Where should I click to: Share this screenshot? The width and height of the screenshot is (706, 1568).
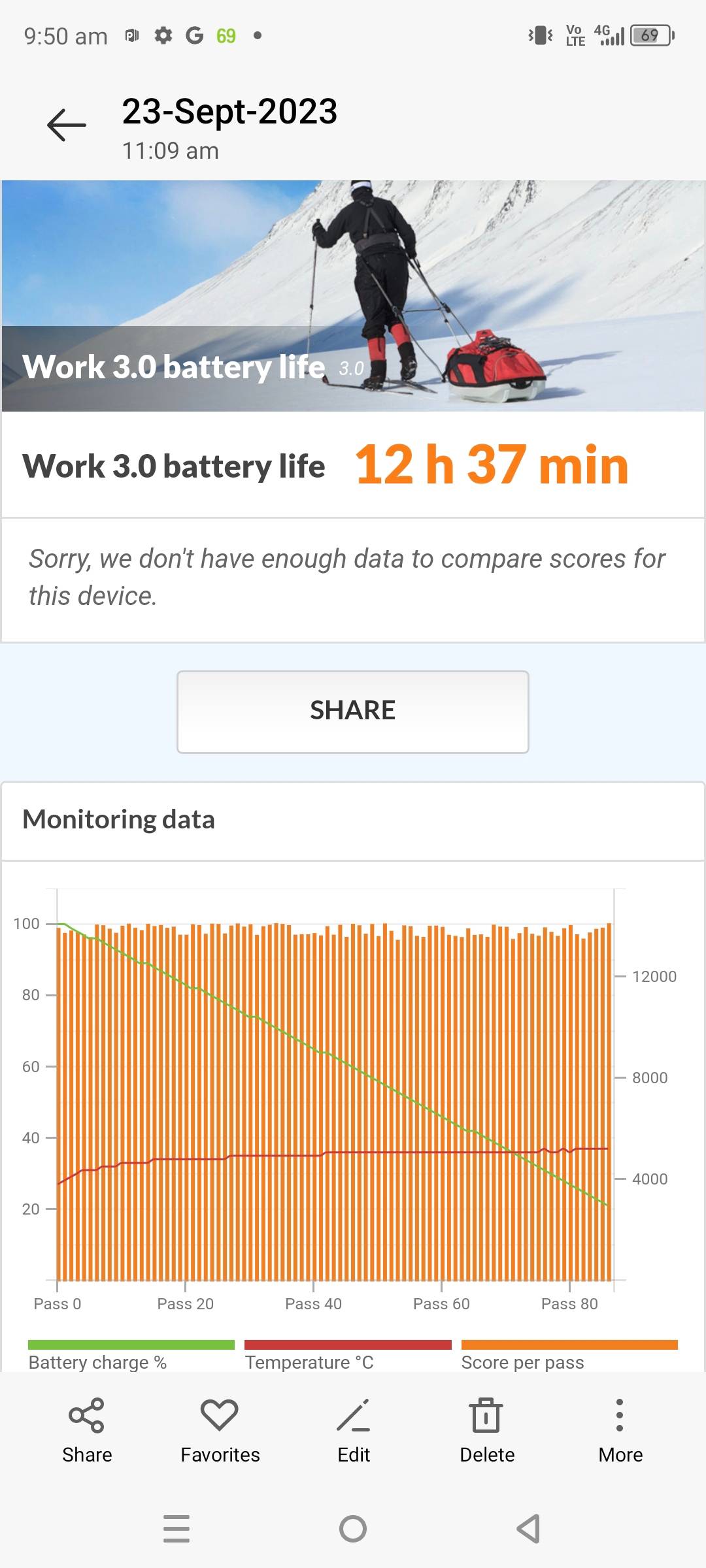87,1431
